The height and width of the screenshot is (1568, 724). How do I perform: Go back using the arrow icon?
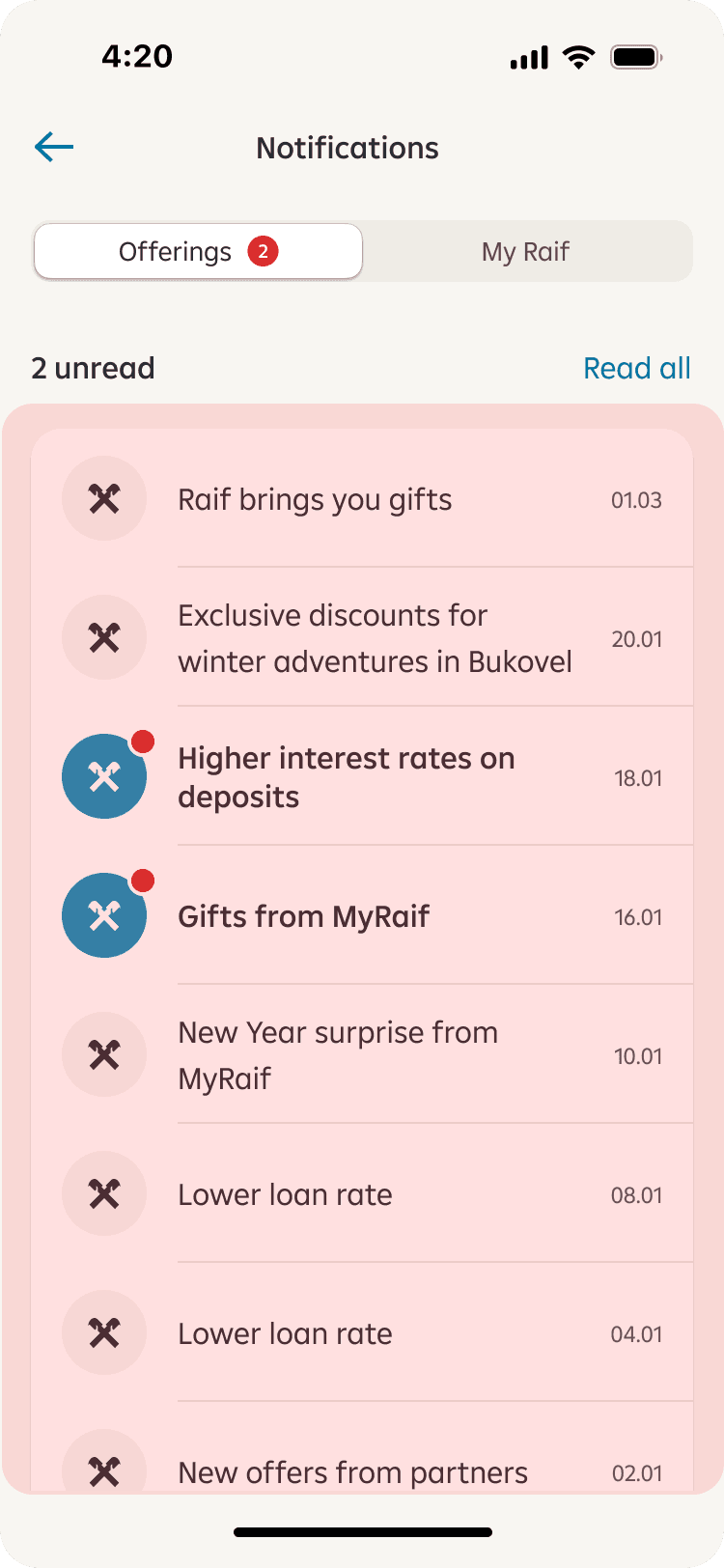coord(54,148)
